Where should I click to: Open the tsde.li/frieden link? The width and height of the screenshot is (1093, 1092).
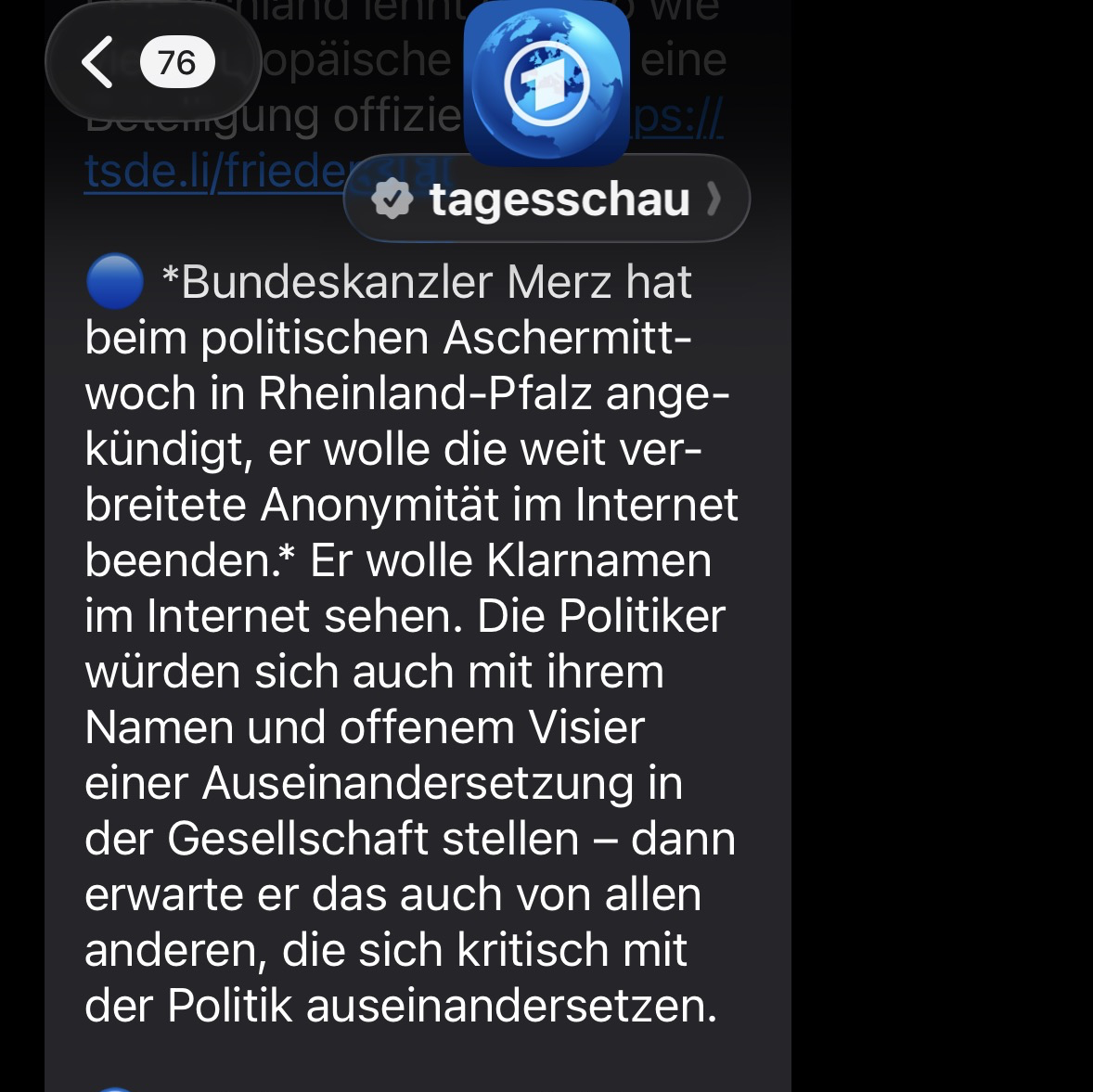click(x=213, y=172)
